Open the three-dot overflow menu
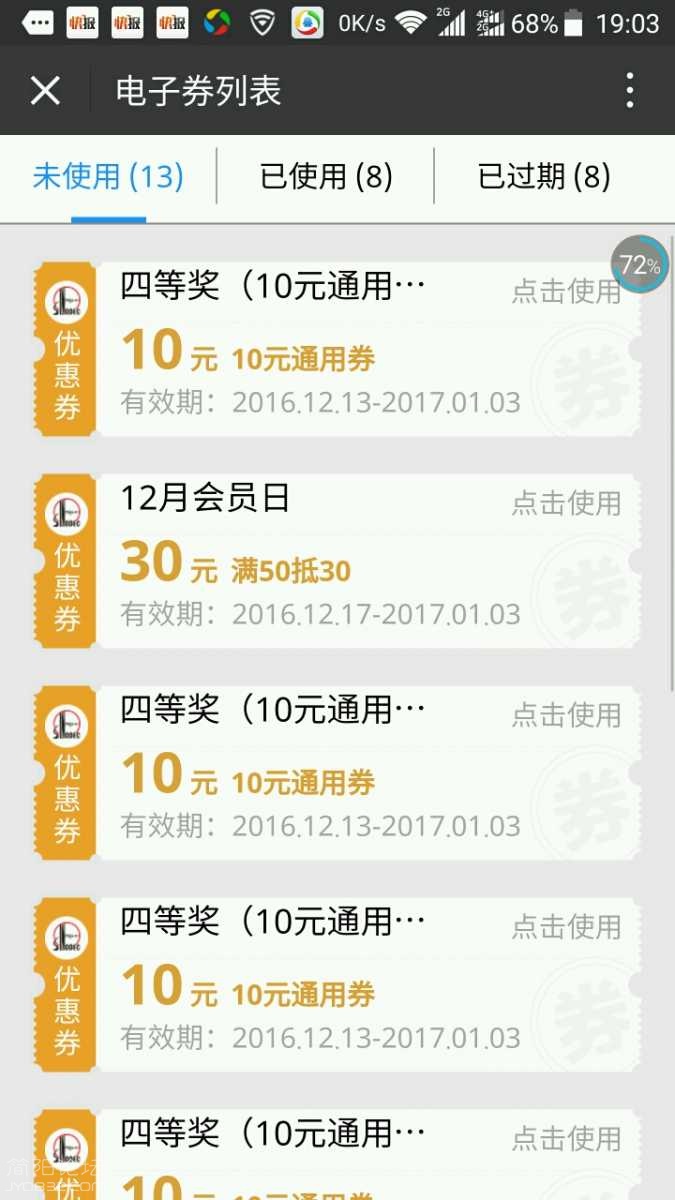The image size is (675, 1200). [x=629, y=91]
